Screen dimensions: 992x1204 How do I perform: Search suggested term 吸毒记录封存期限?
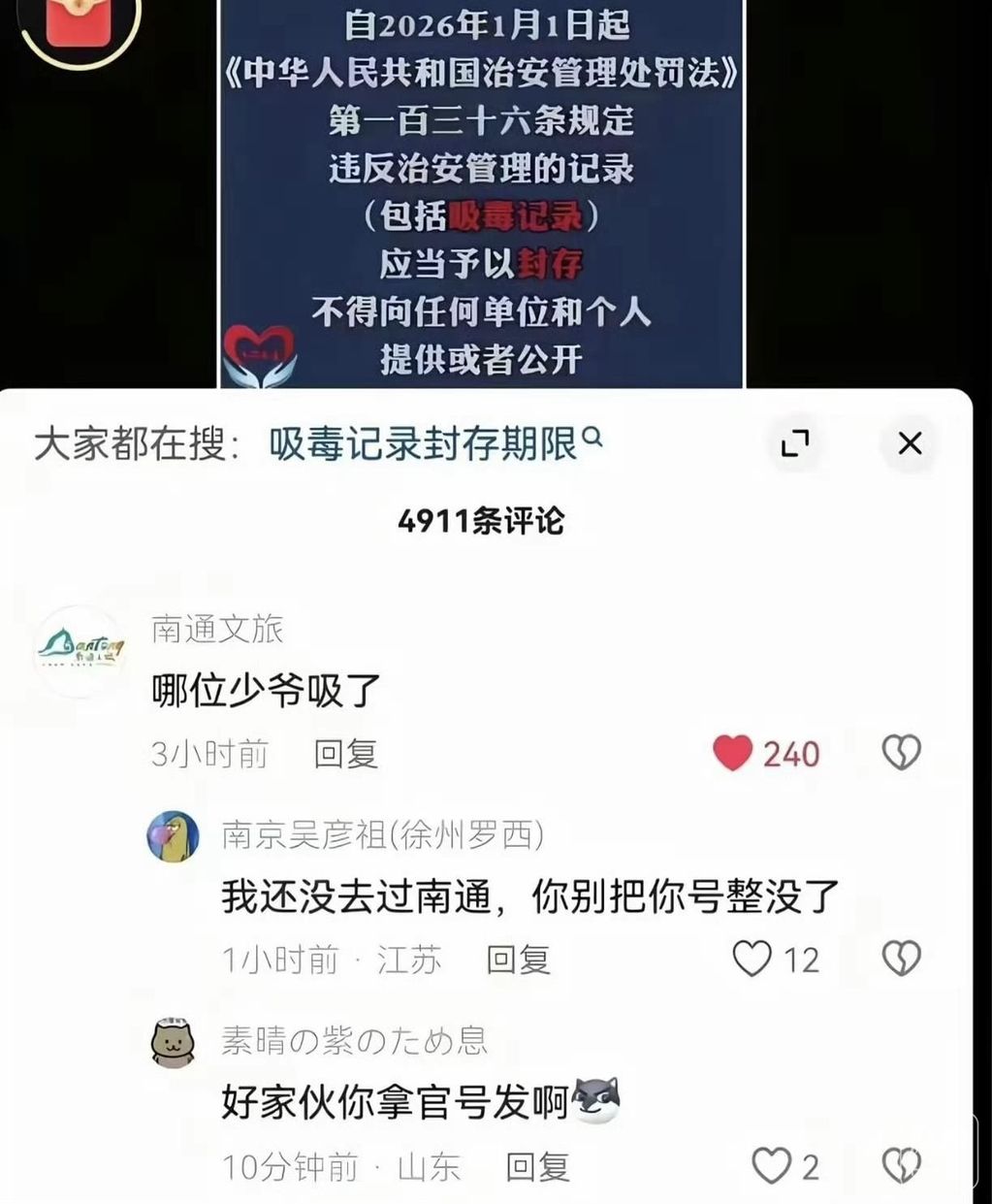click(x=434, y=444)
